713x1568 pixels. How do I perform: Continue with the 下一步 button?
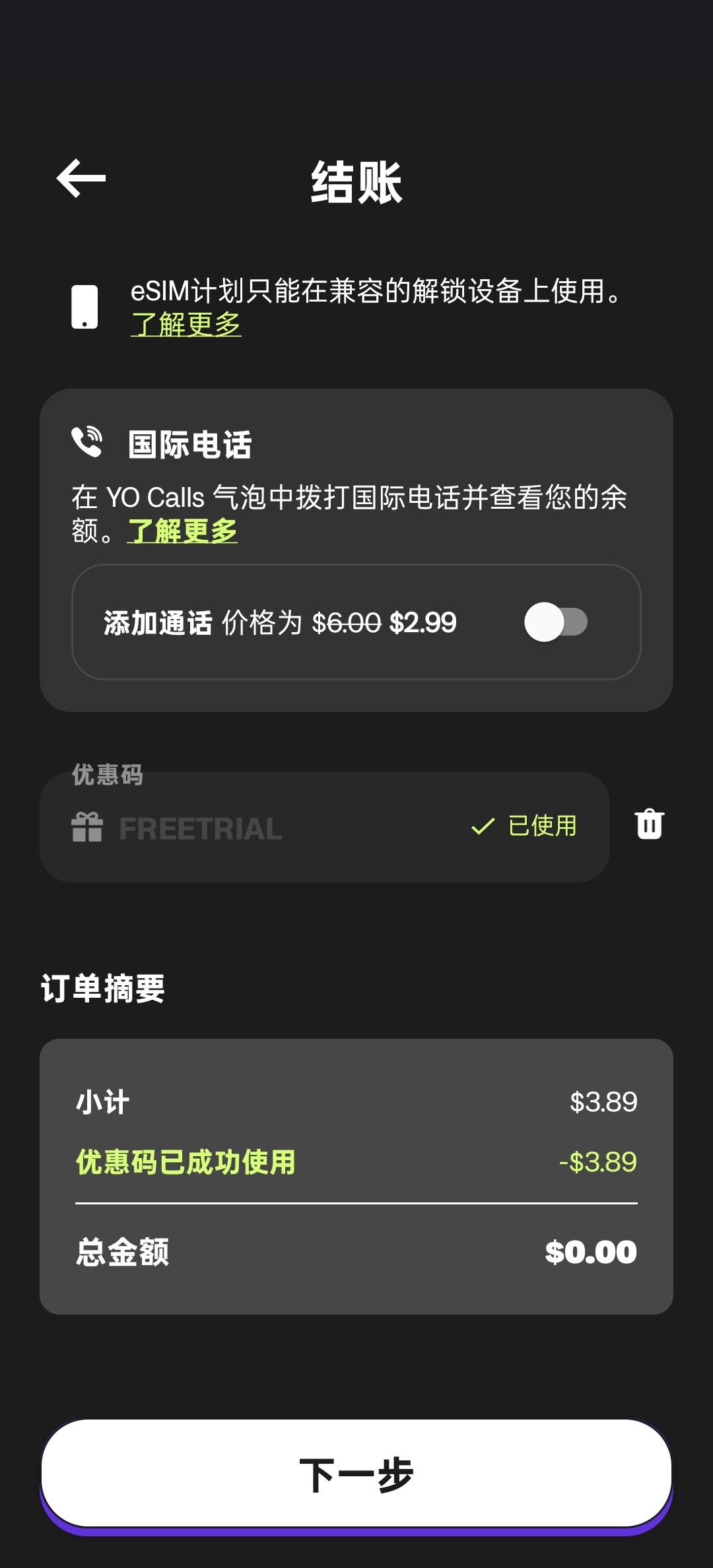click(x=356, y=1474)
